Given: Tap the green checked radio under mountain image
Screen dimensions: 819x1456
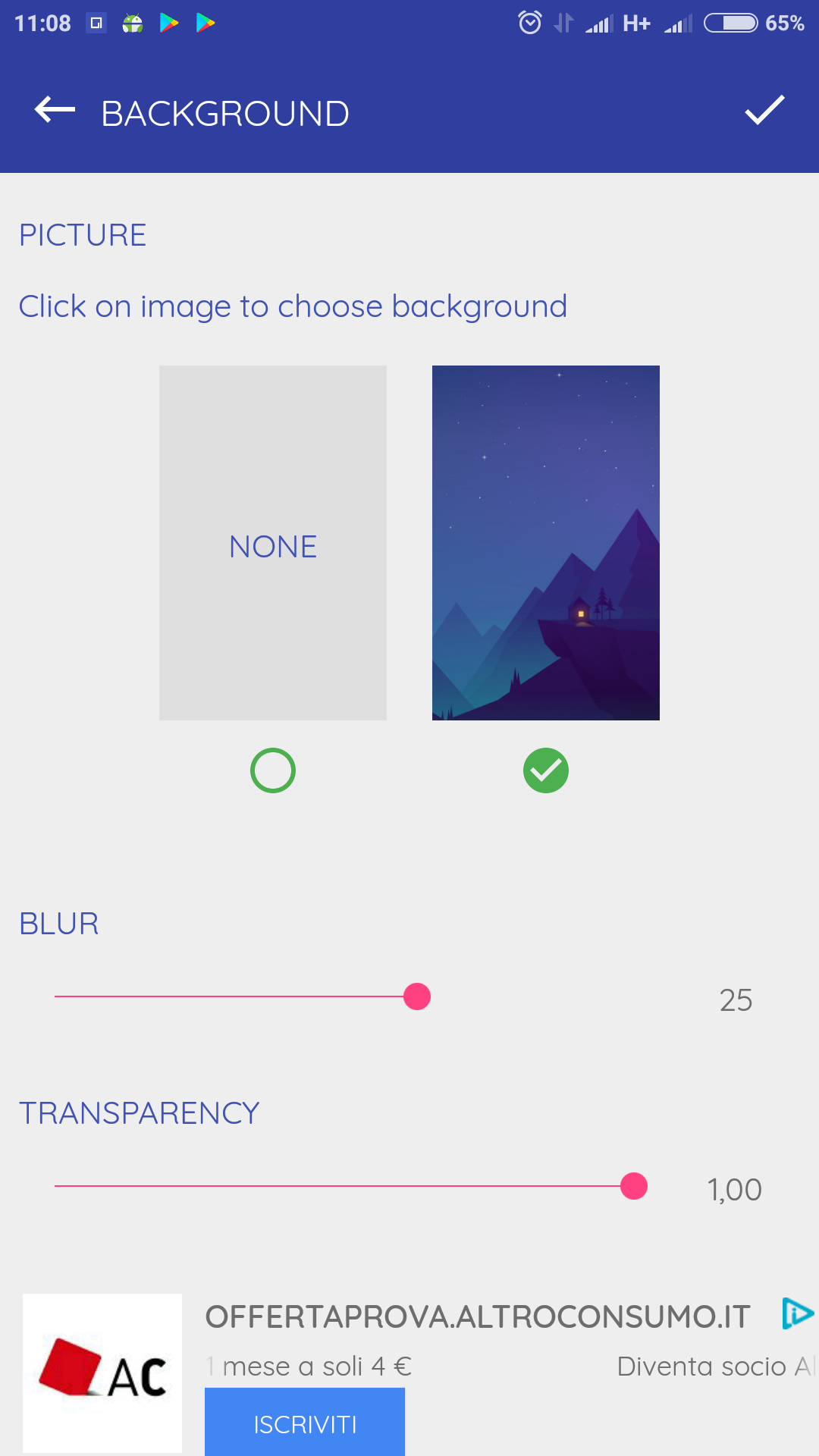Looking at the screenshot, I should [x=546, y=770].
